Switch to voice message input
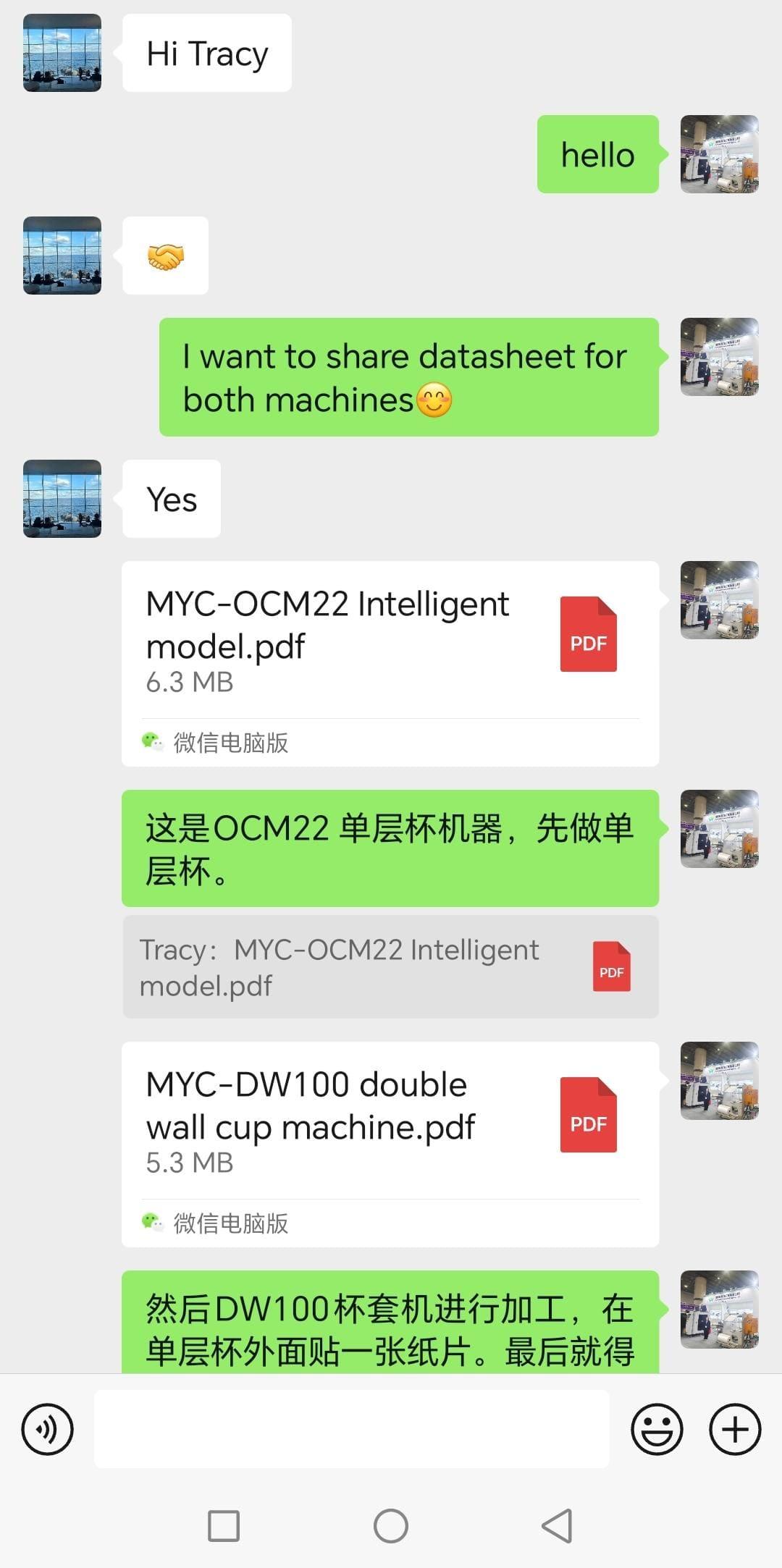The width and height of the screenshot is (782, 1568). pos(48,1429)
